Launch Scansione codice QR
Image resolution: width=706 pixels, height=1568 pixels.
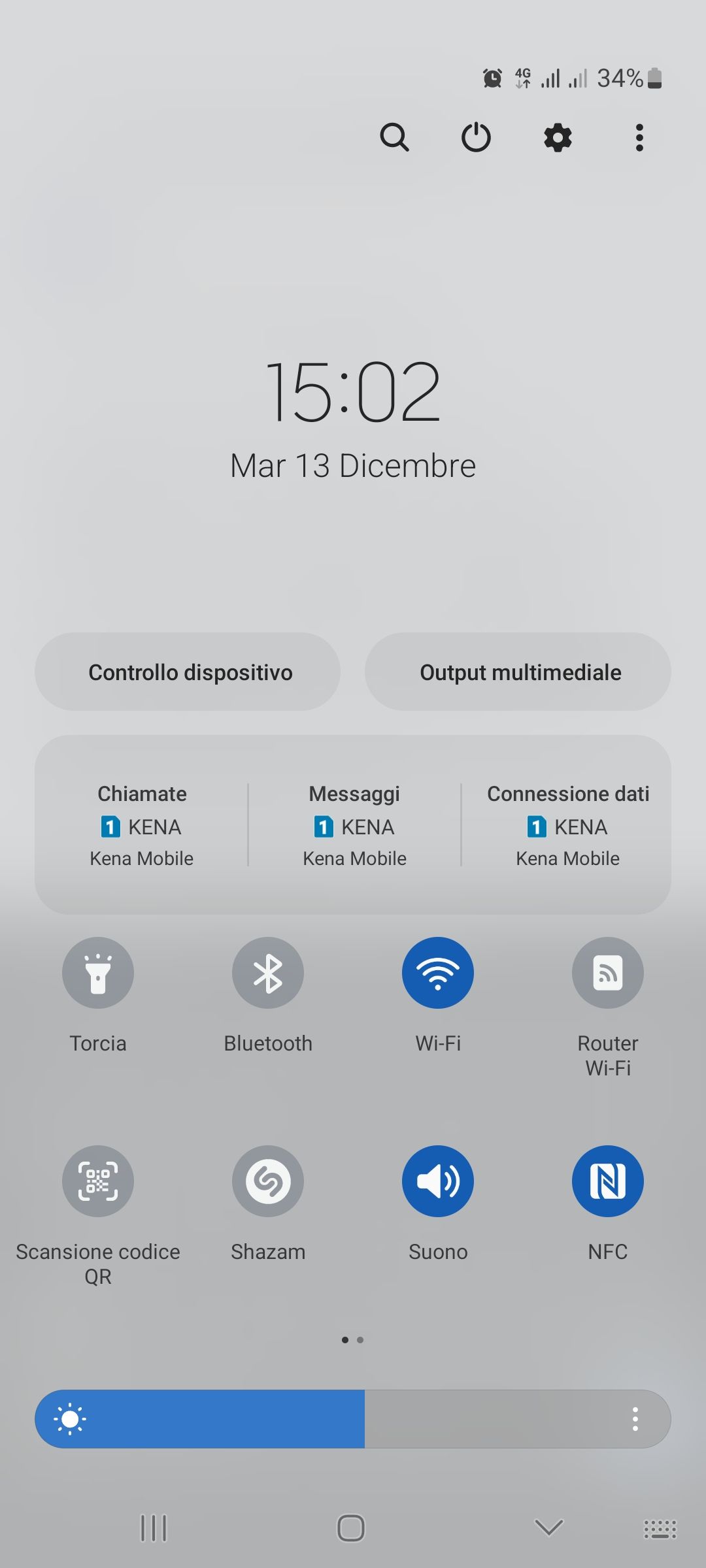click(x=98, y=1181)
